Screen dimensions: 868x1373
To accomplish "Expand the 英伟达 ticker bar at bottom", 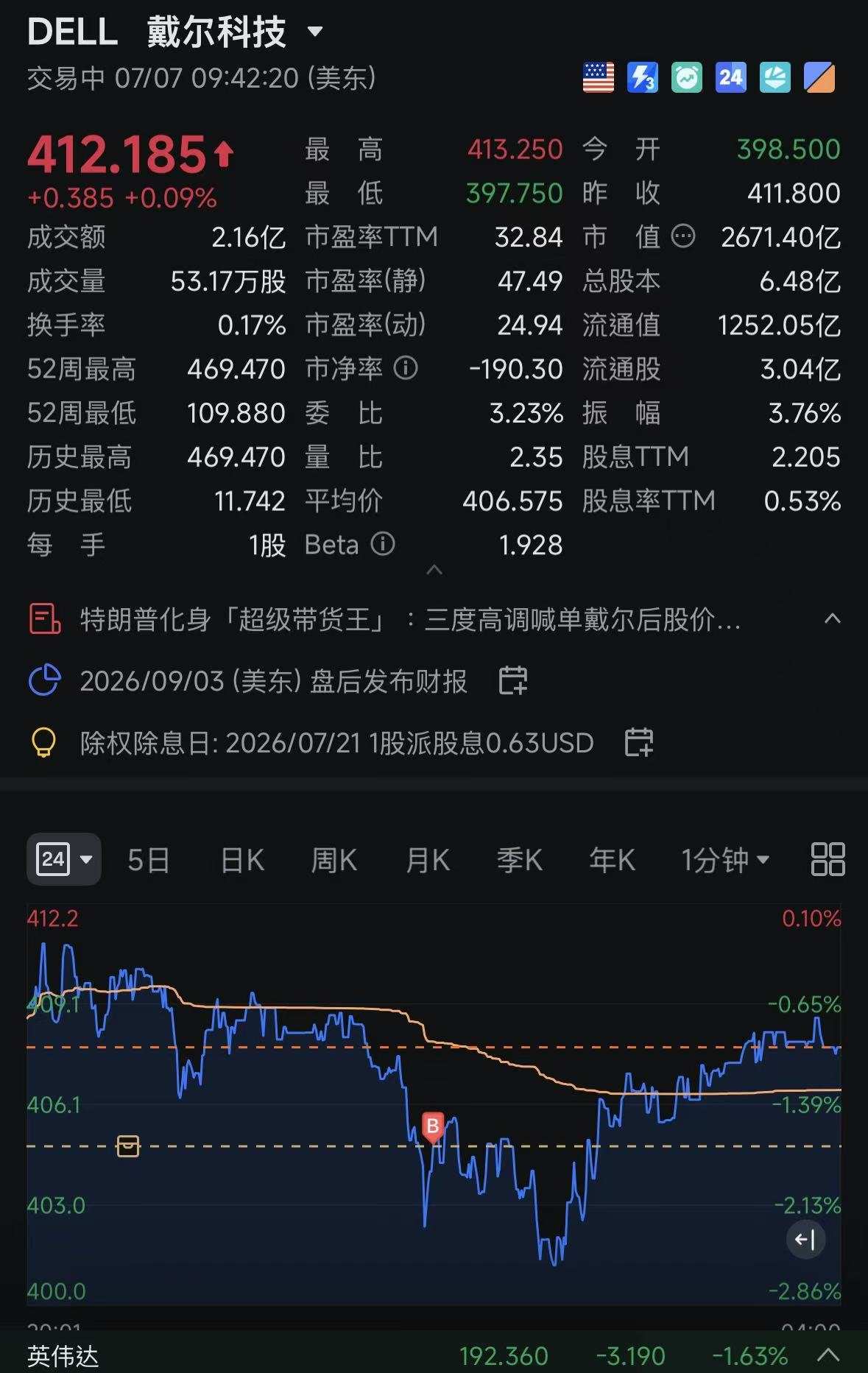I will pos(829,1355).
